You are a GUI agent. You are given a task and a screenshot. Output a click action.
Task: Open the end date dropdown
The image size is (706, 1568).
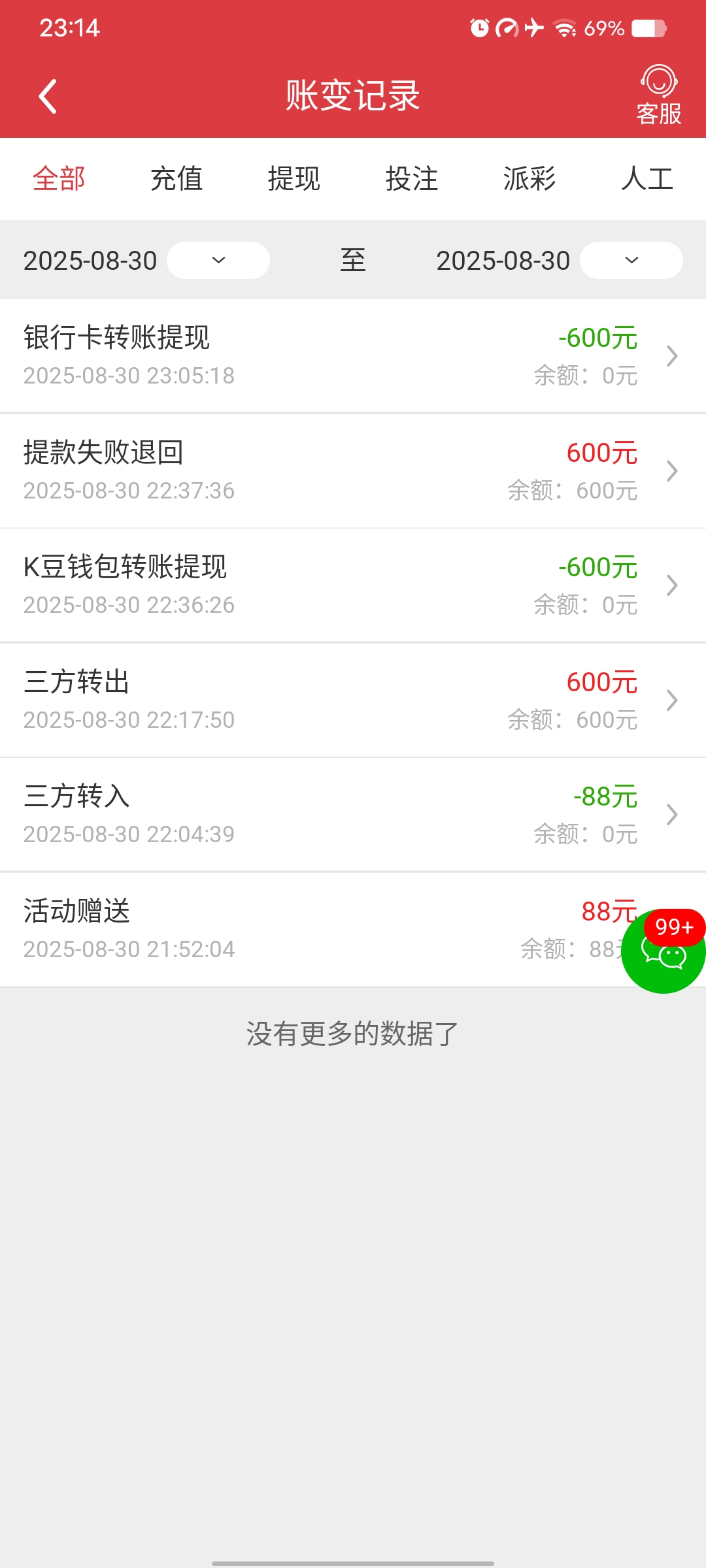pyautogui.click(x=631, y=260)
